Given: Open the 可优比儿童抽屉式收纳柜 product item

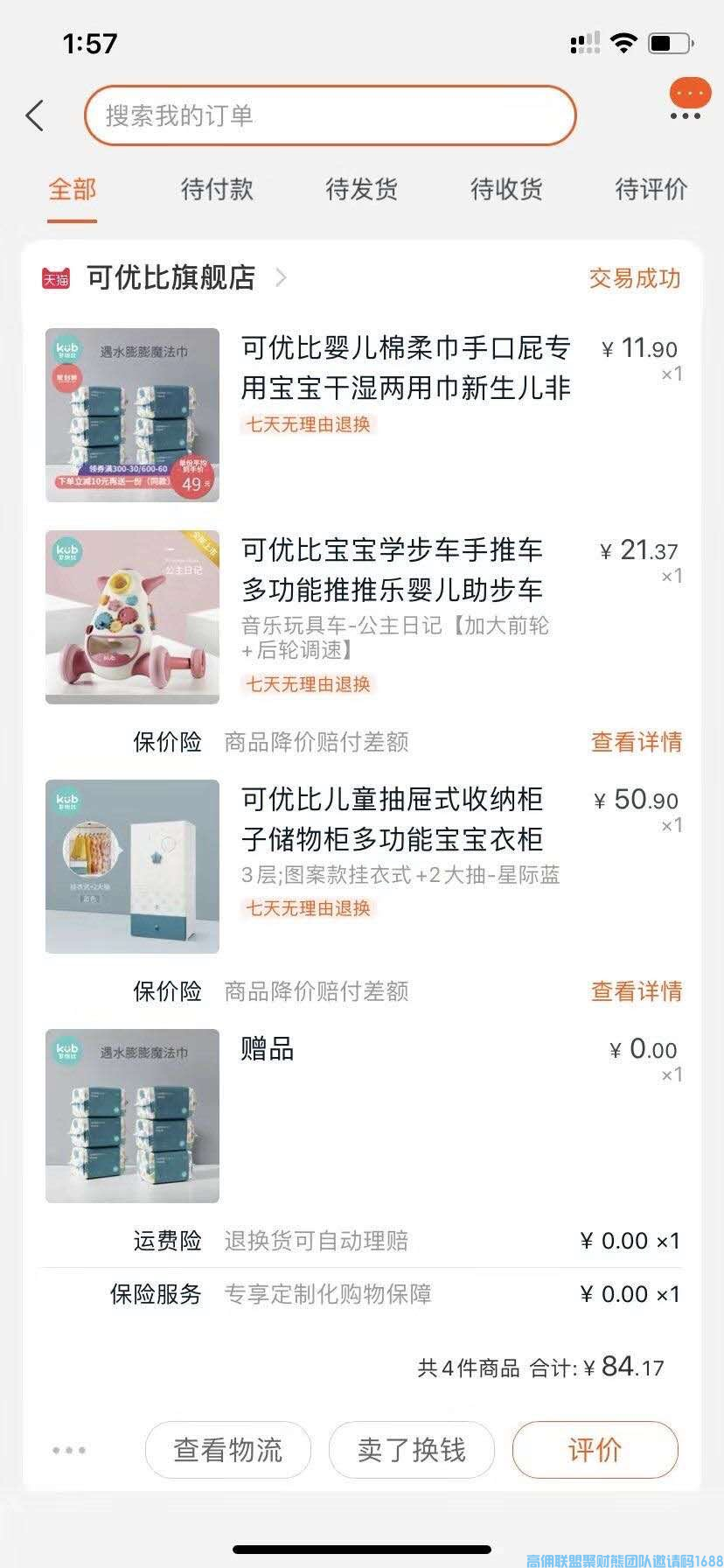Looking at the screenshot, I should tap(392, 819).
